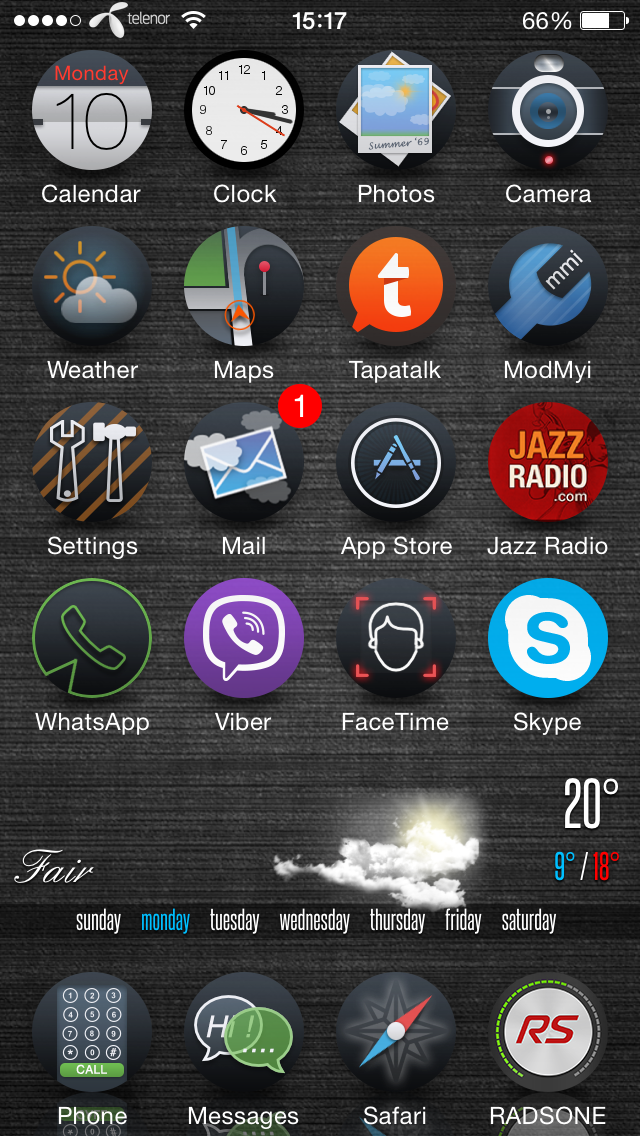Open FaceTime

pyautogui.click(x=396, y=638)
